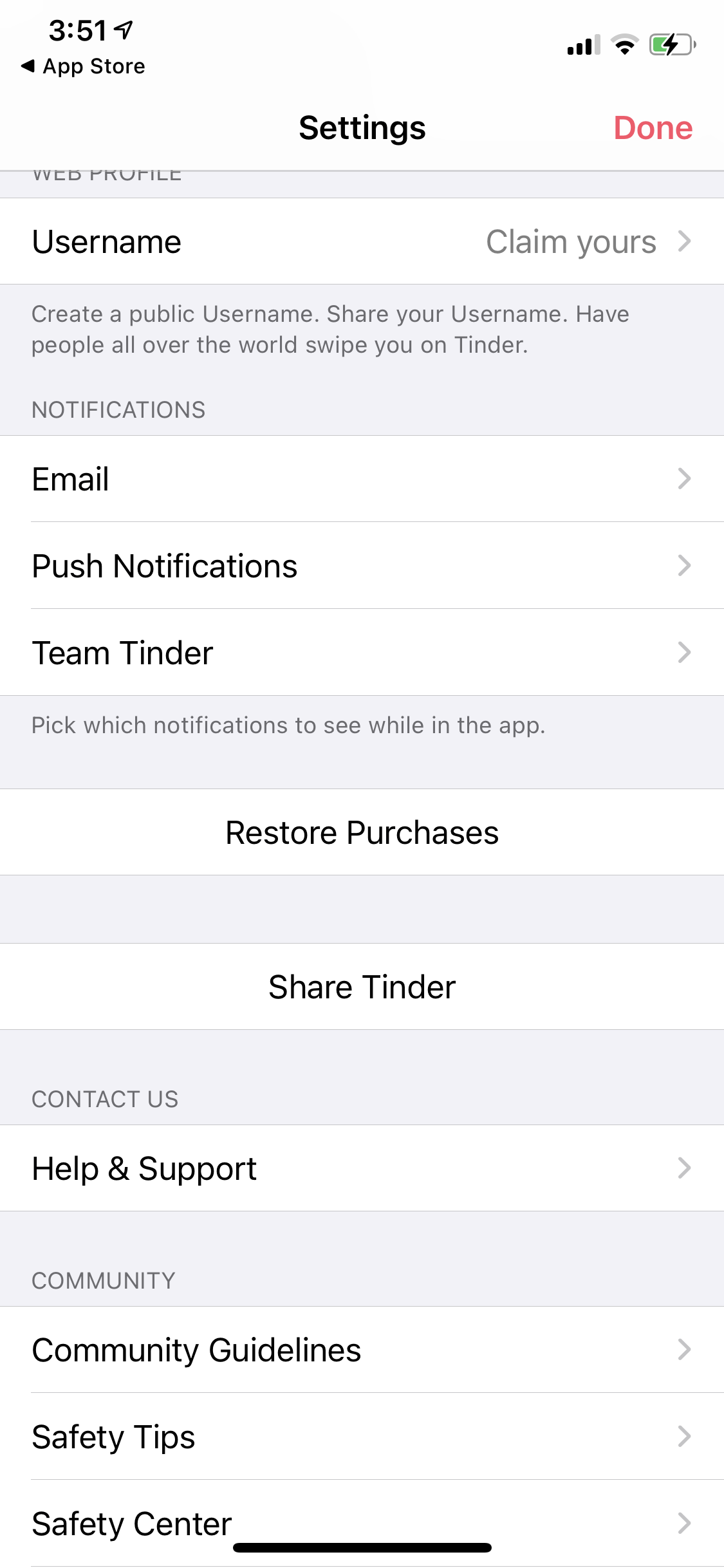Return to App Store via back link

pyautogui.click(x=82, y=66)
